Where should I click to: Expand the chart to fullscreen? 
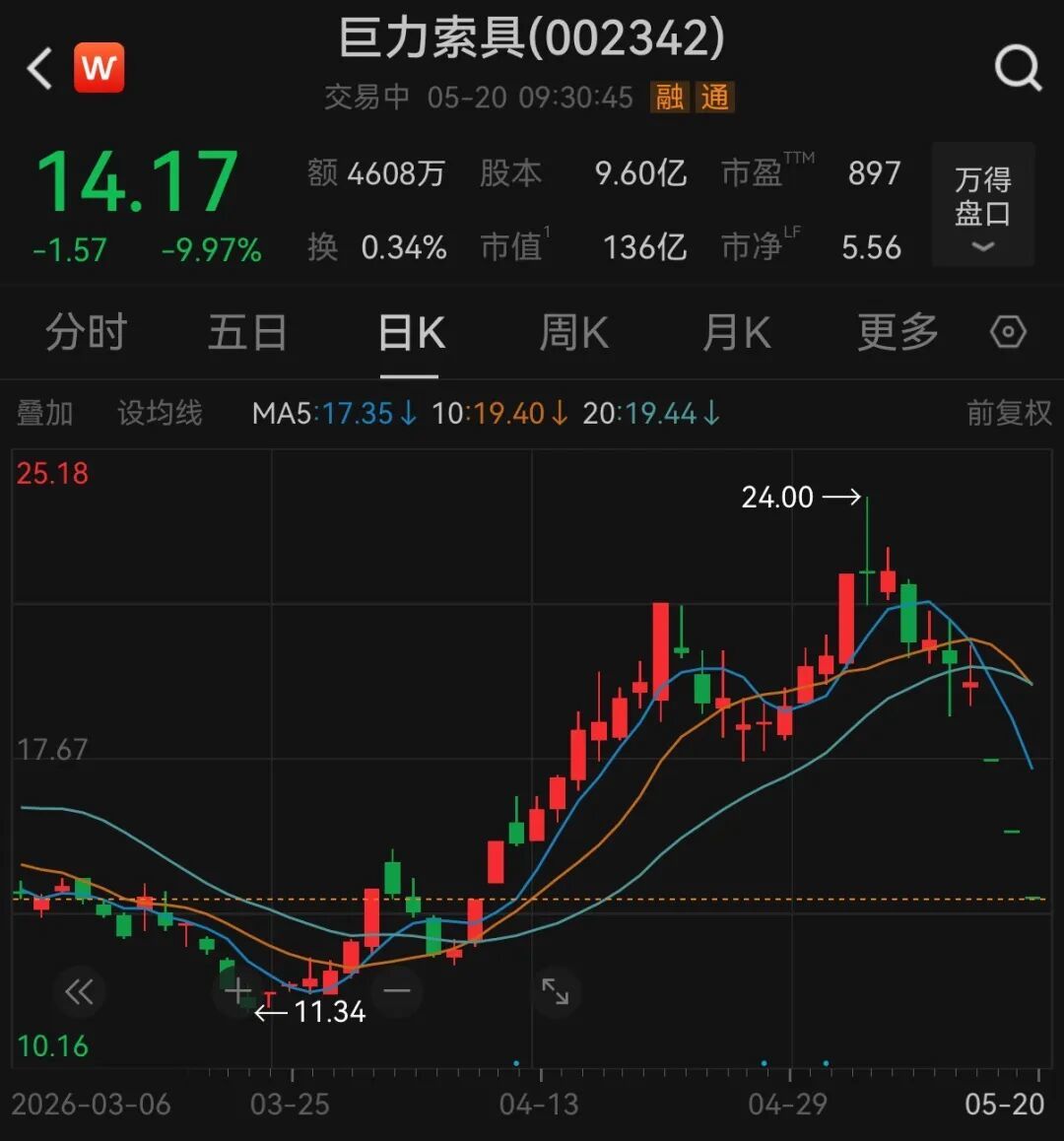(556, 991)
